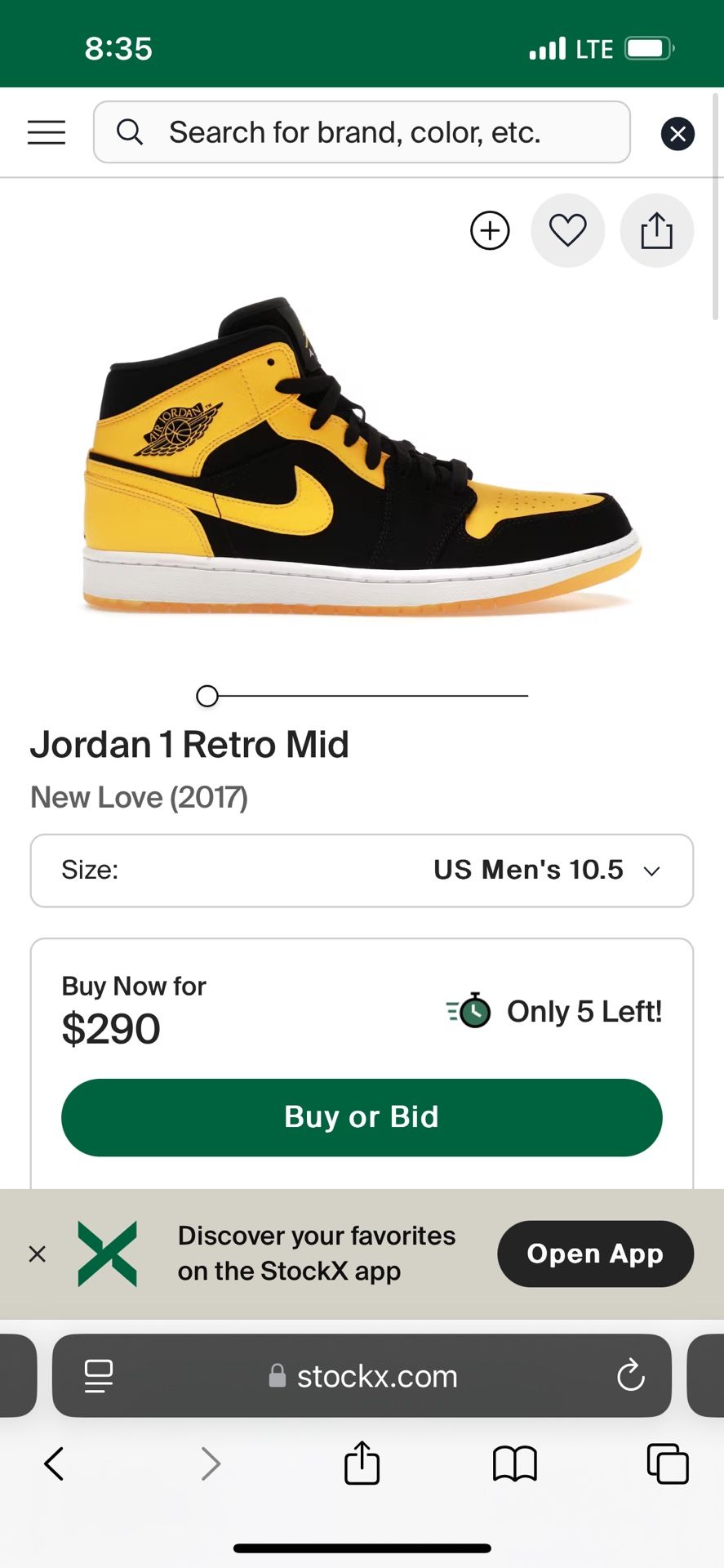Viewport: 724px width, 1568px height.
Task: Move the image carousel slider handle
Action: (207, 696)
